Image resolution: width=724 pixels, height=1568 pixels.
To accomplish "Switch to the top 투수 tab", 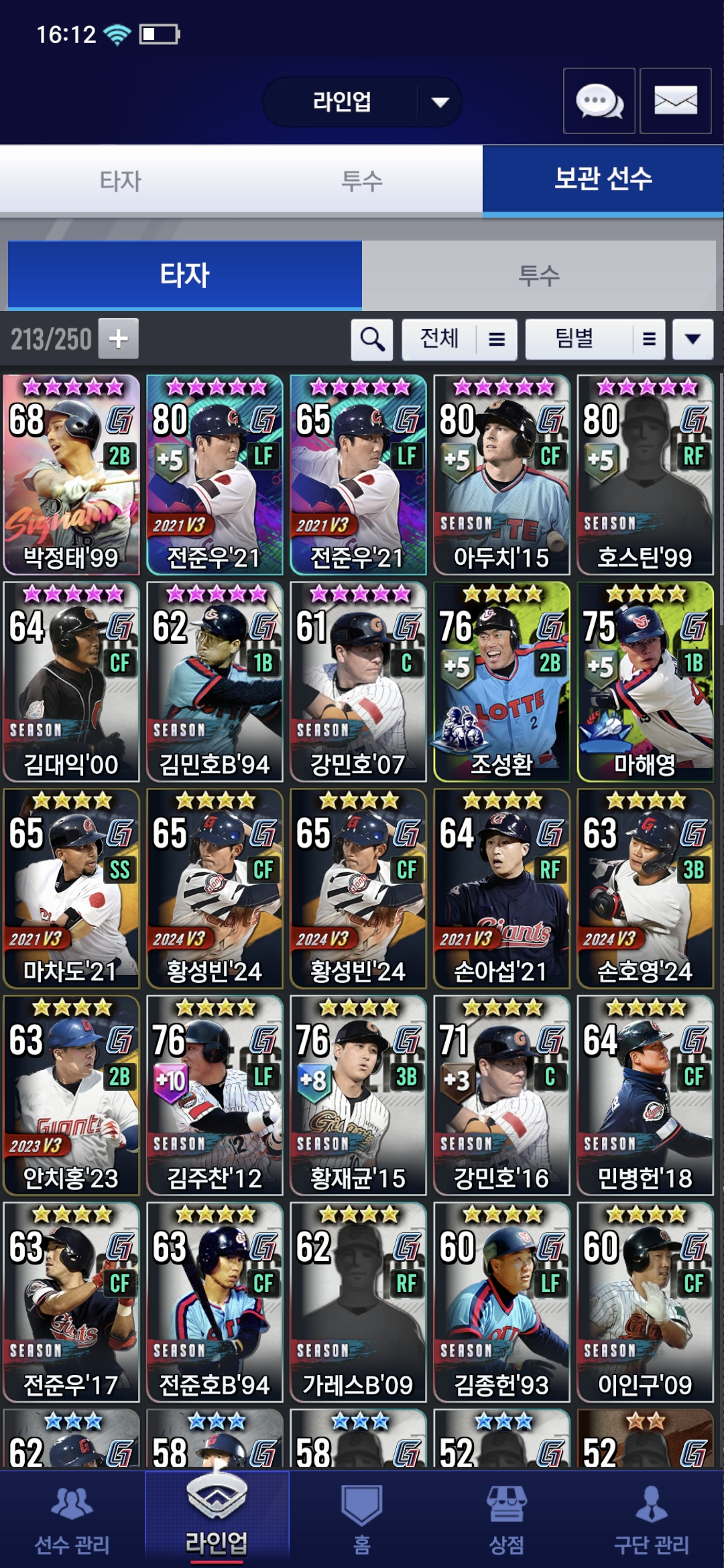I will 362,180.
